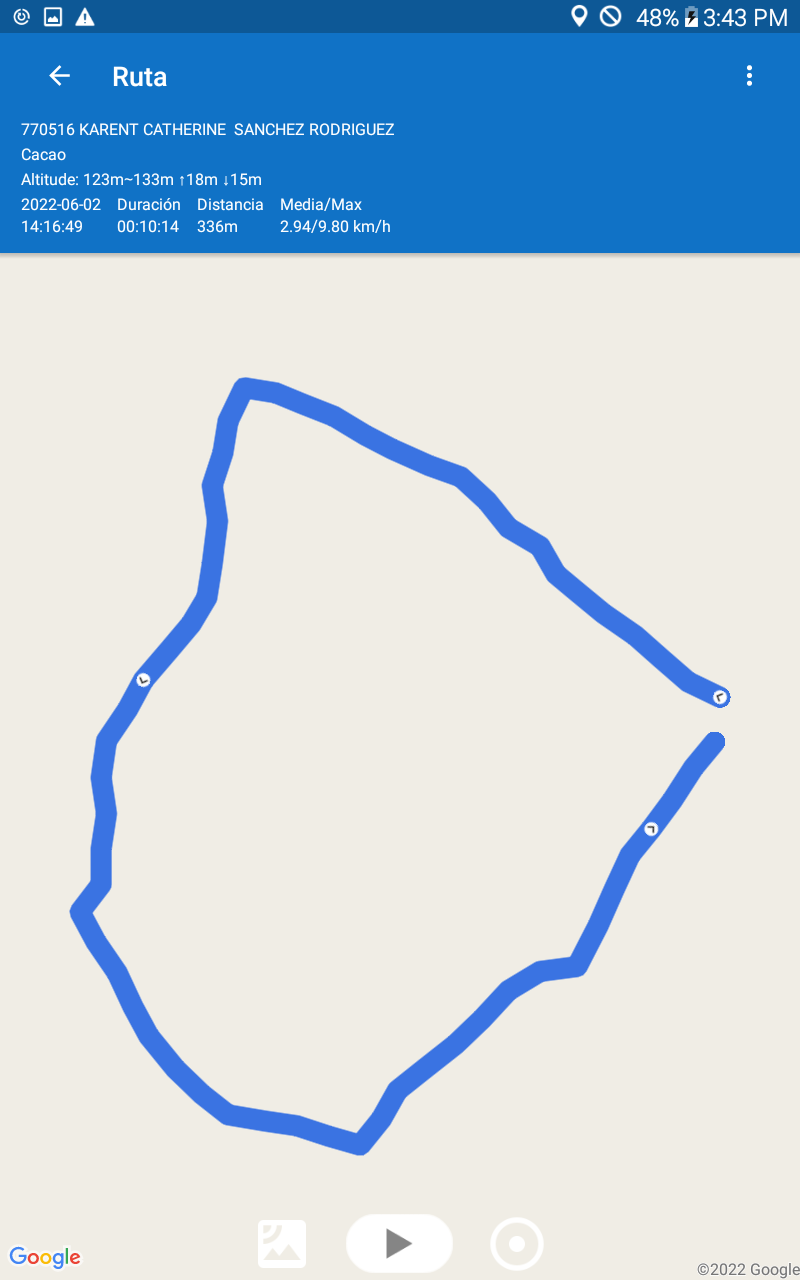Go back from the Ruta screen
The width and height of the screenshot is (800, 1280).
click(60, 76)
